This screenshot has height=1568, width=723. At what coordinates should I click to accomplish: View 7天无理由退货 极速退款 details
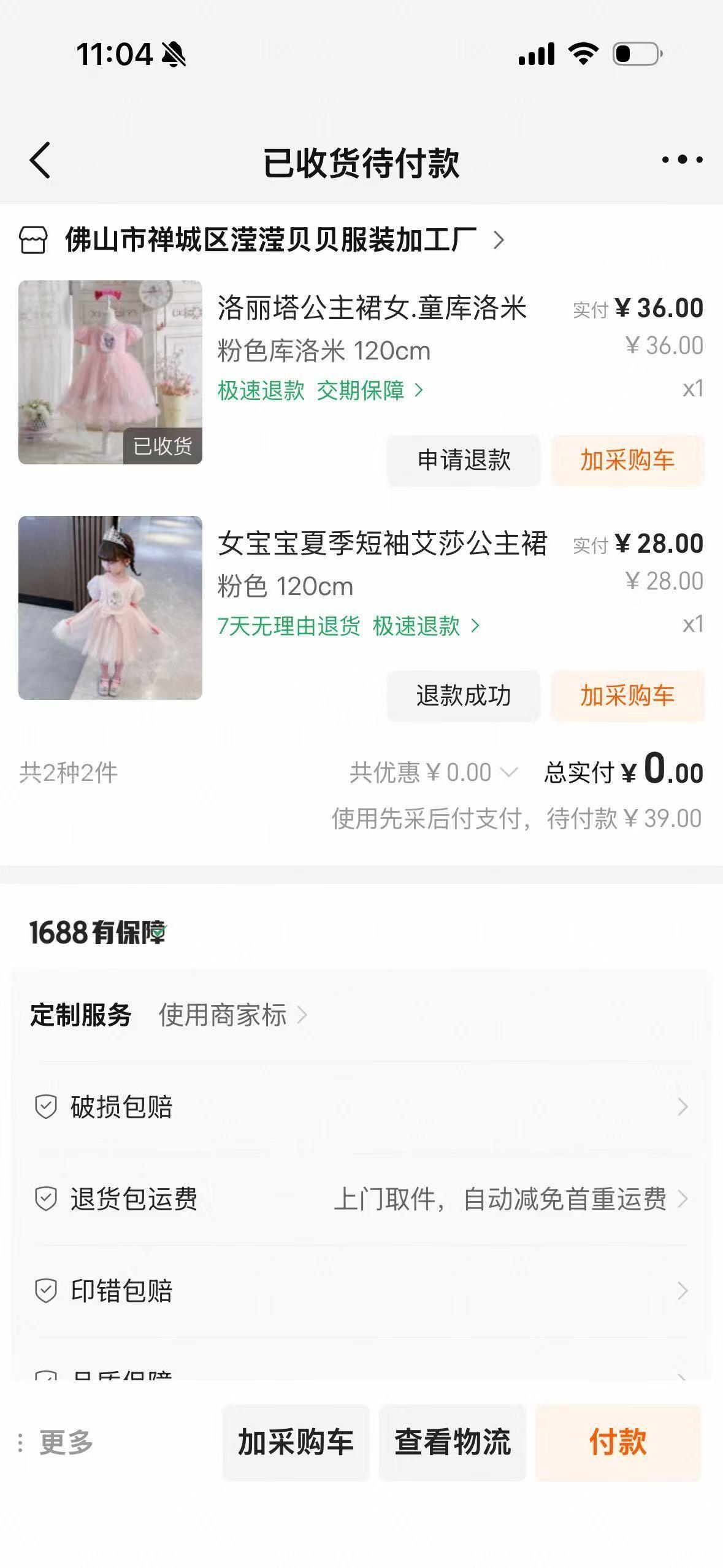coord(348,626)
